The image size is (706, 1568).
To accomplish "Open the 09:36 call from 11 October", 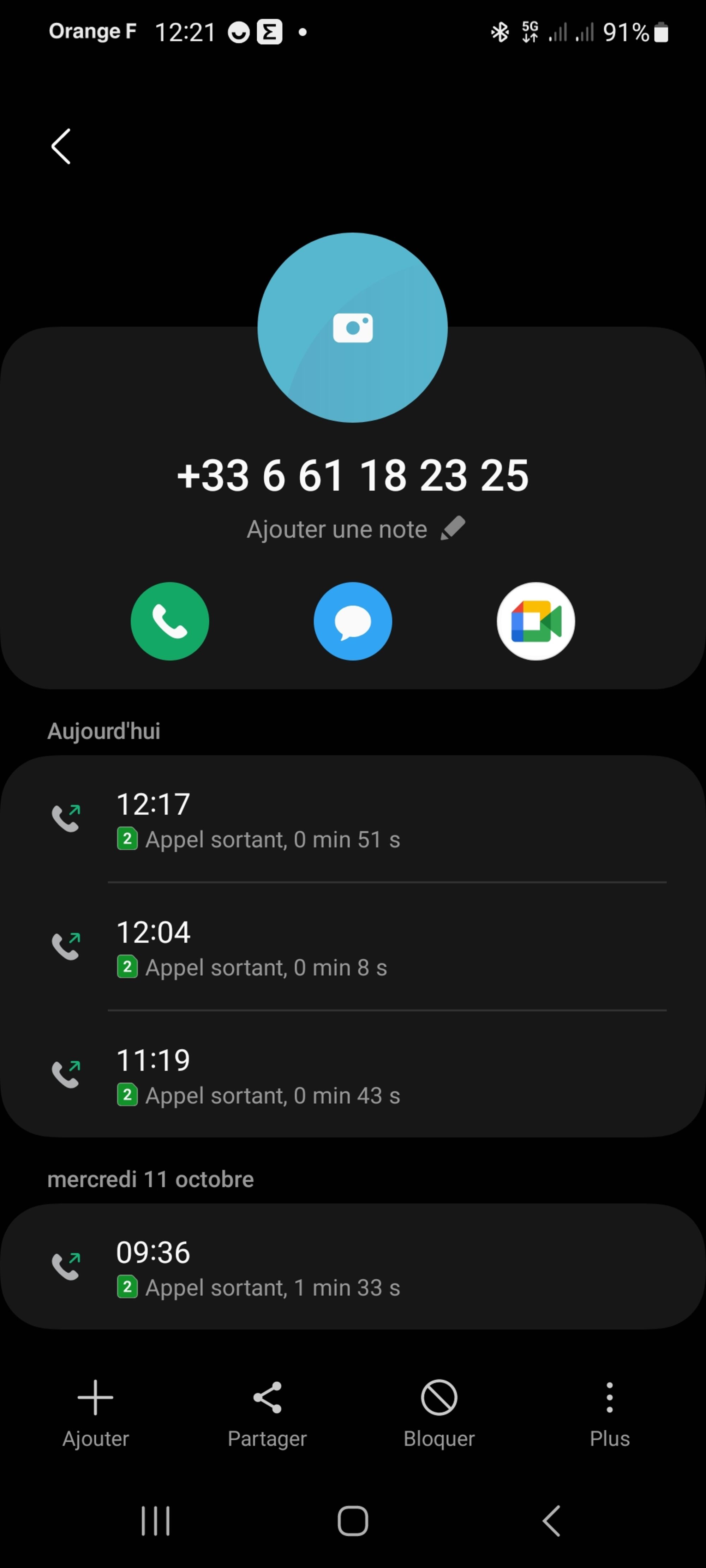I will point(352,1267).
